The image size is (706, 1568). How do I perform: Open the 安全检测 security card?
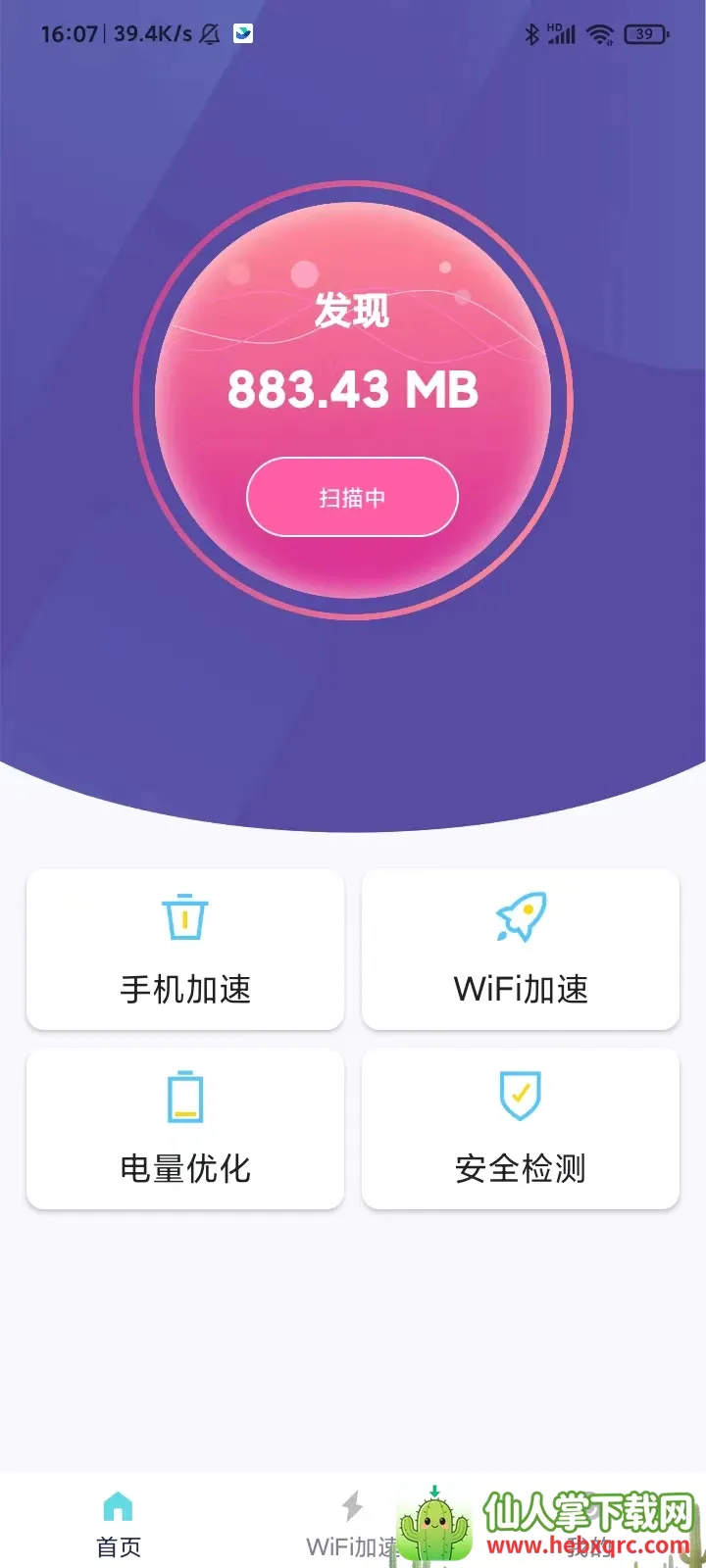click(x=521, y=1129)
